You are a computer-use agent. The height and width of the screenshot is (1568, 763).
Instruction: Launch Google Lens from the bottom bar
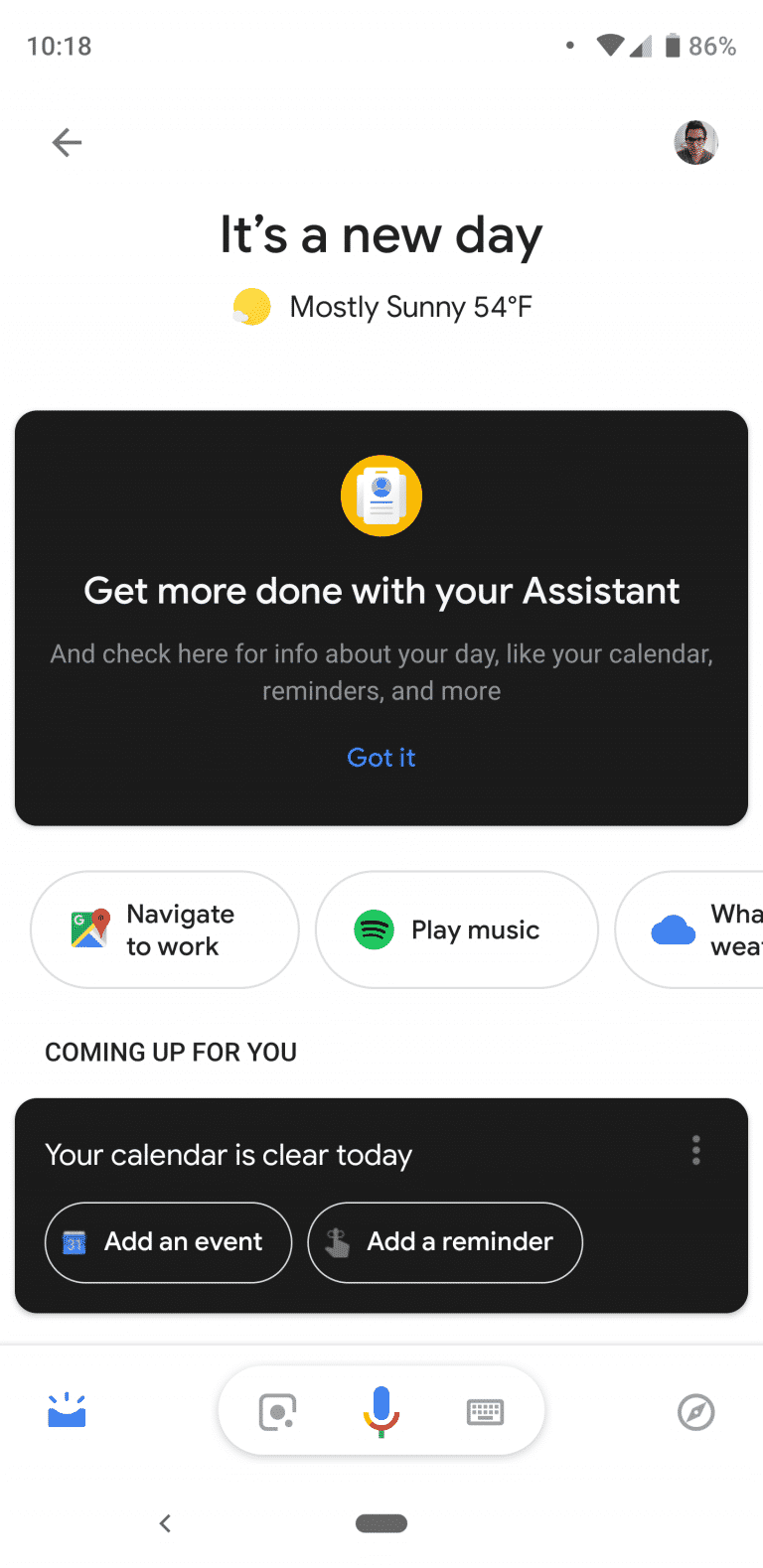pos(277,1412)
